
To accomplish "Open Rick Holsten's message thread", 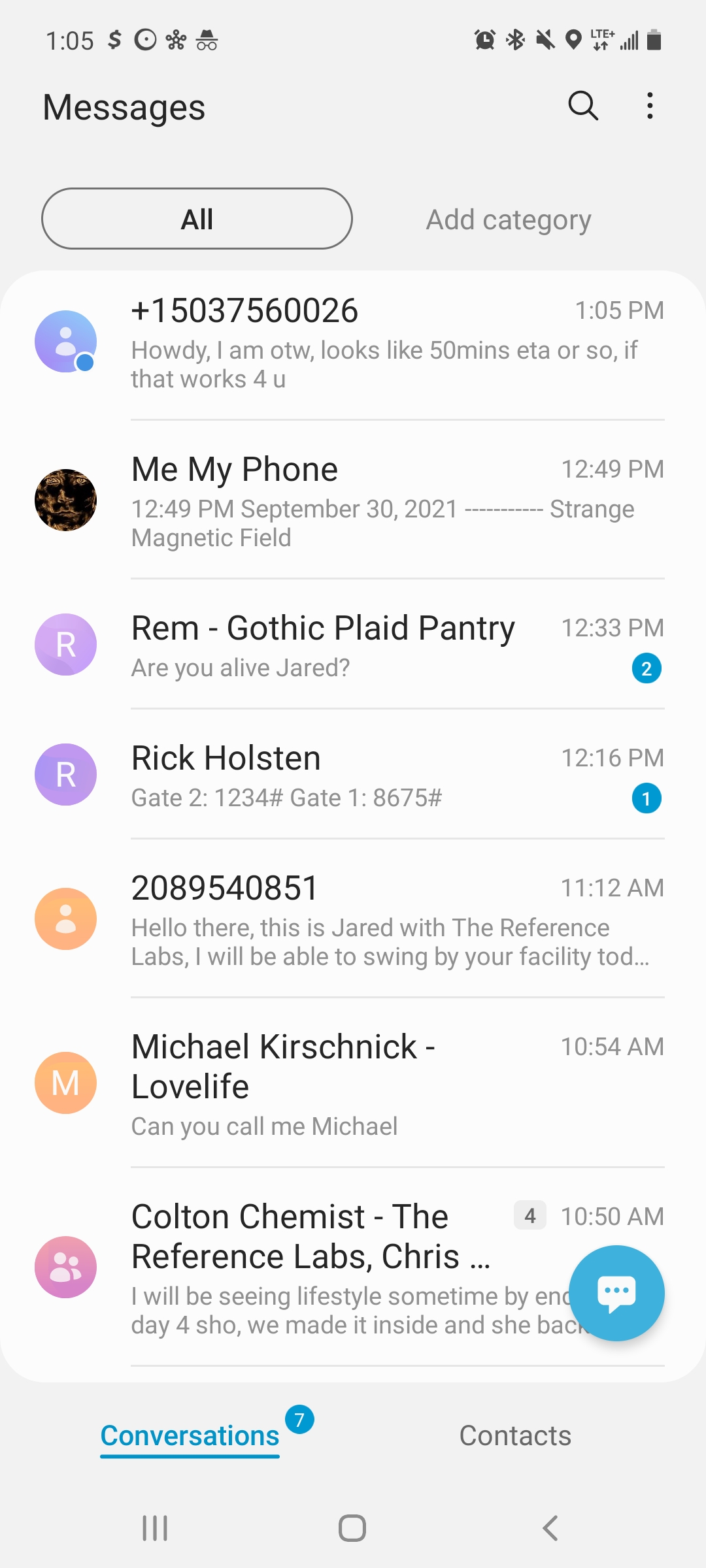I will point(353,776).
